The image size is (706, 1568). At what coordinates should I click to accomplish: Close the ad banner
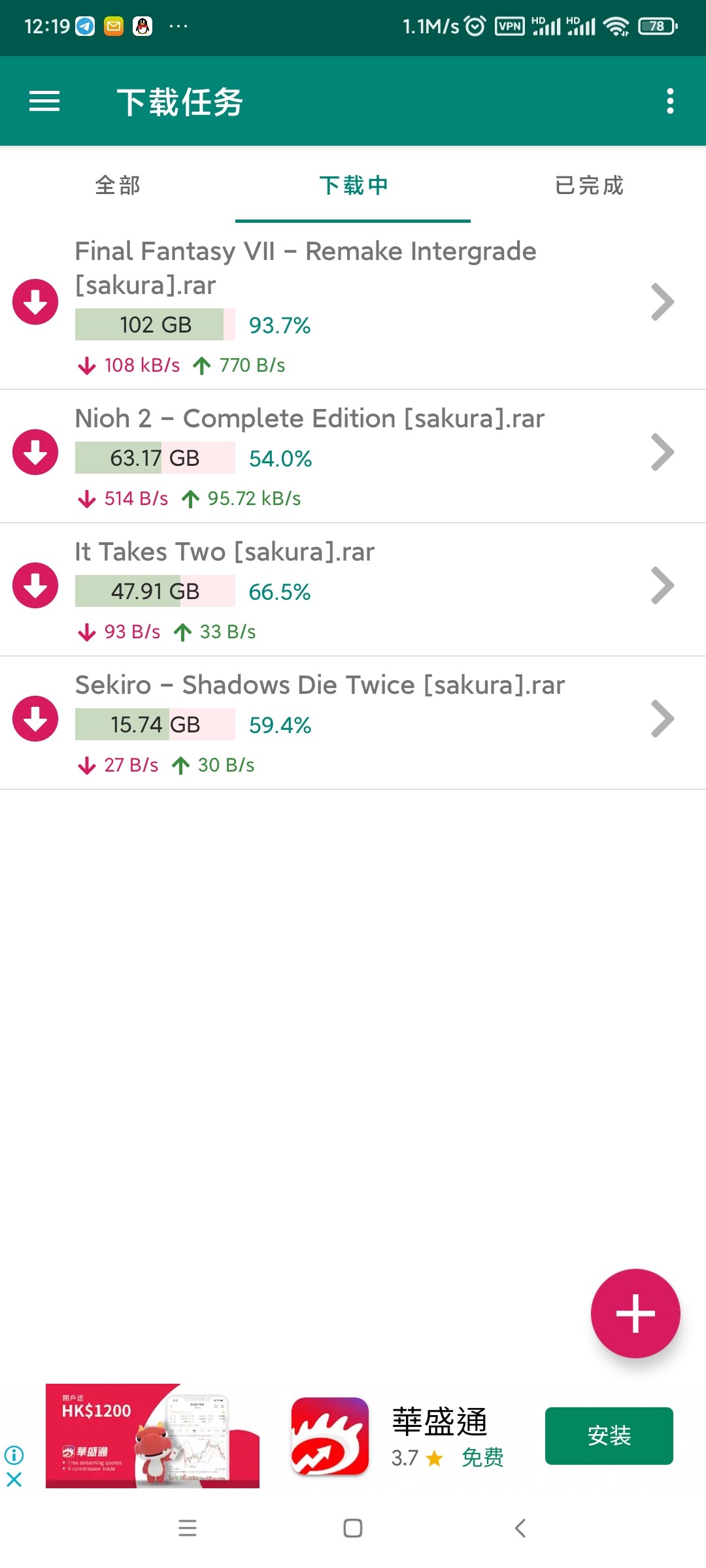pyautogui.click(x=14, y=1480)
